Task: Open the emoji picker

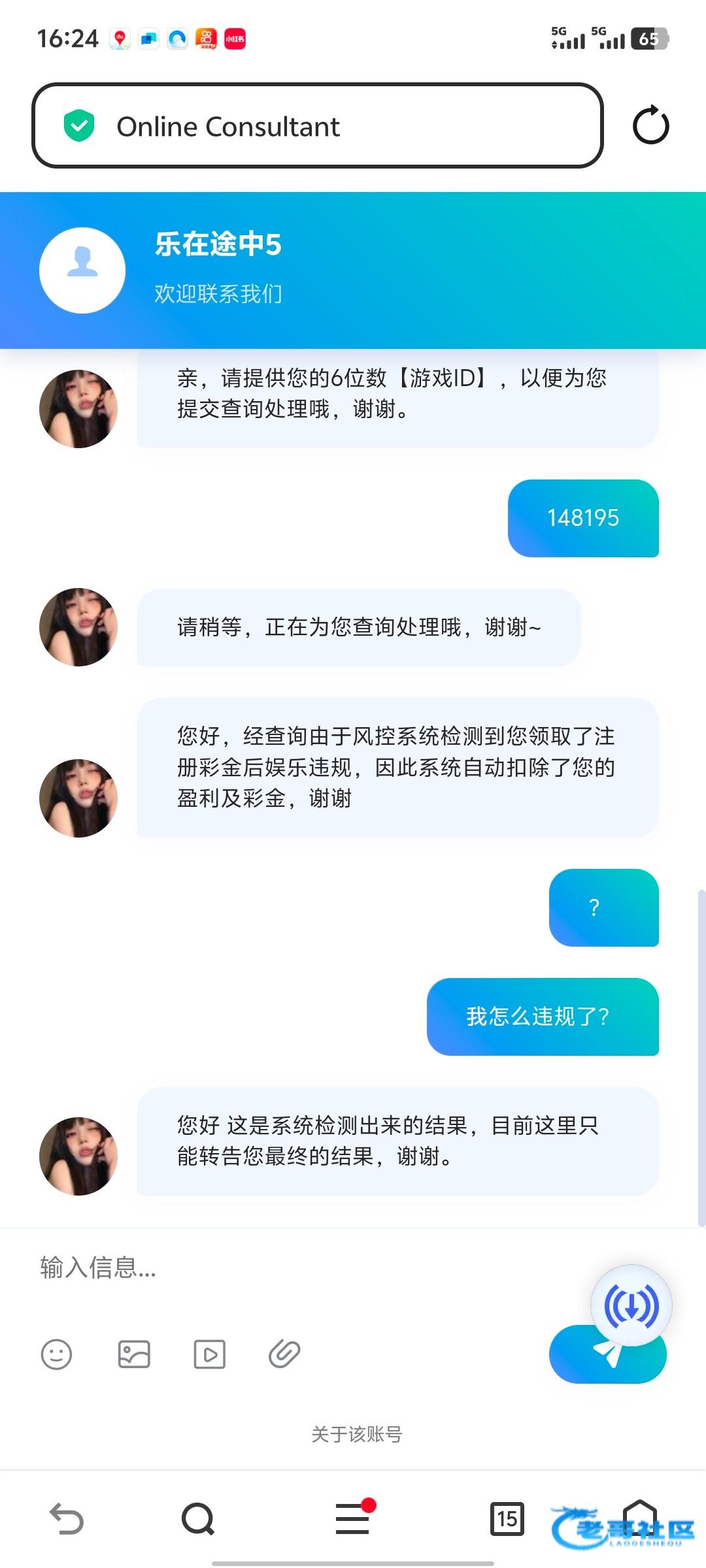Action: [56, 1354]
